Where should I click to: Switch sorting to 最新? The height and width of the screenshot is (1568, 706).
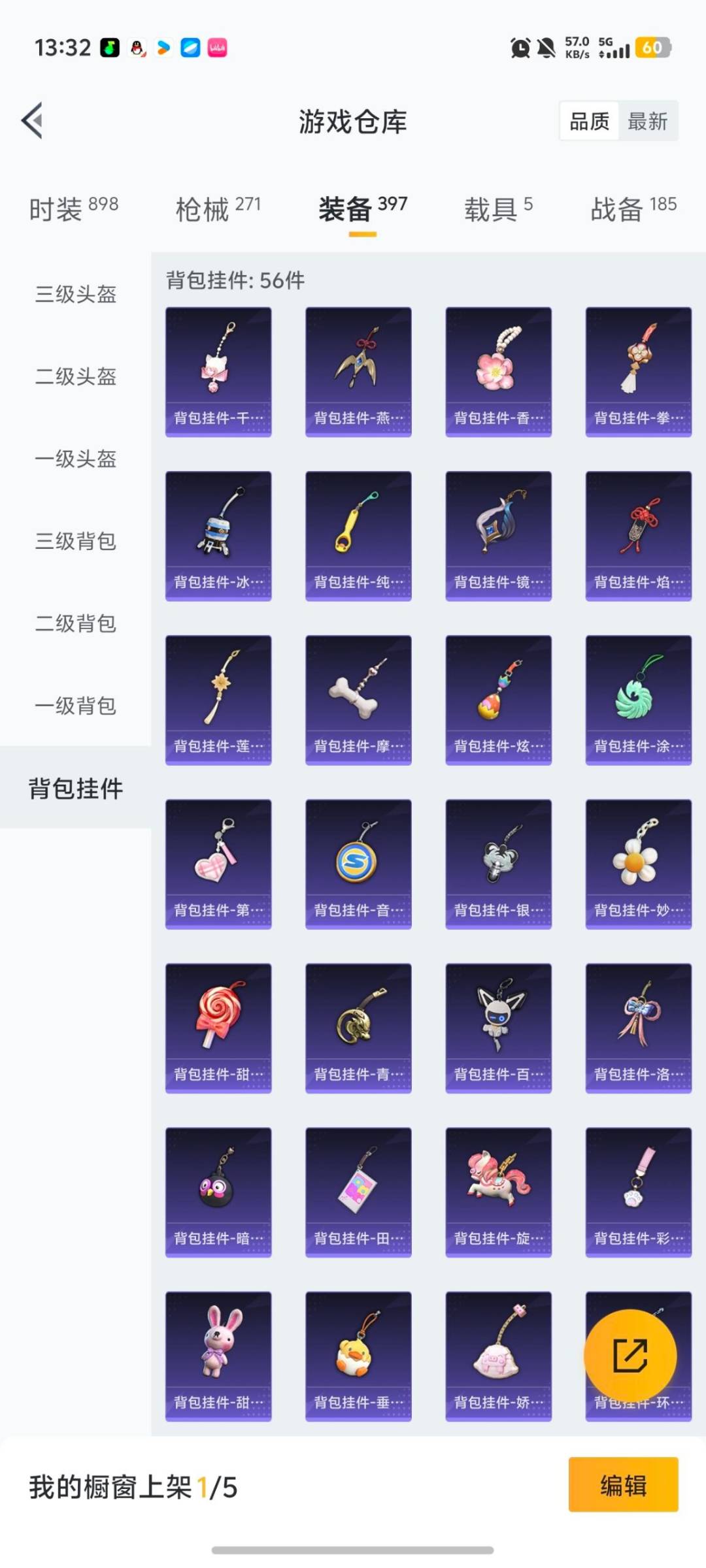(x=648, y=121)
